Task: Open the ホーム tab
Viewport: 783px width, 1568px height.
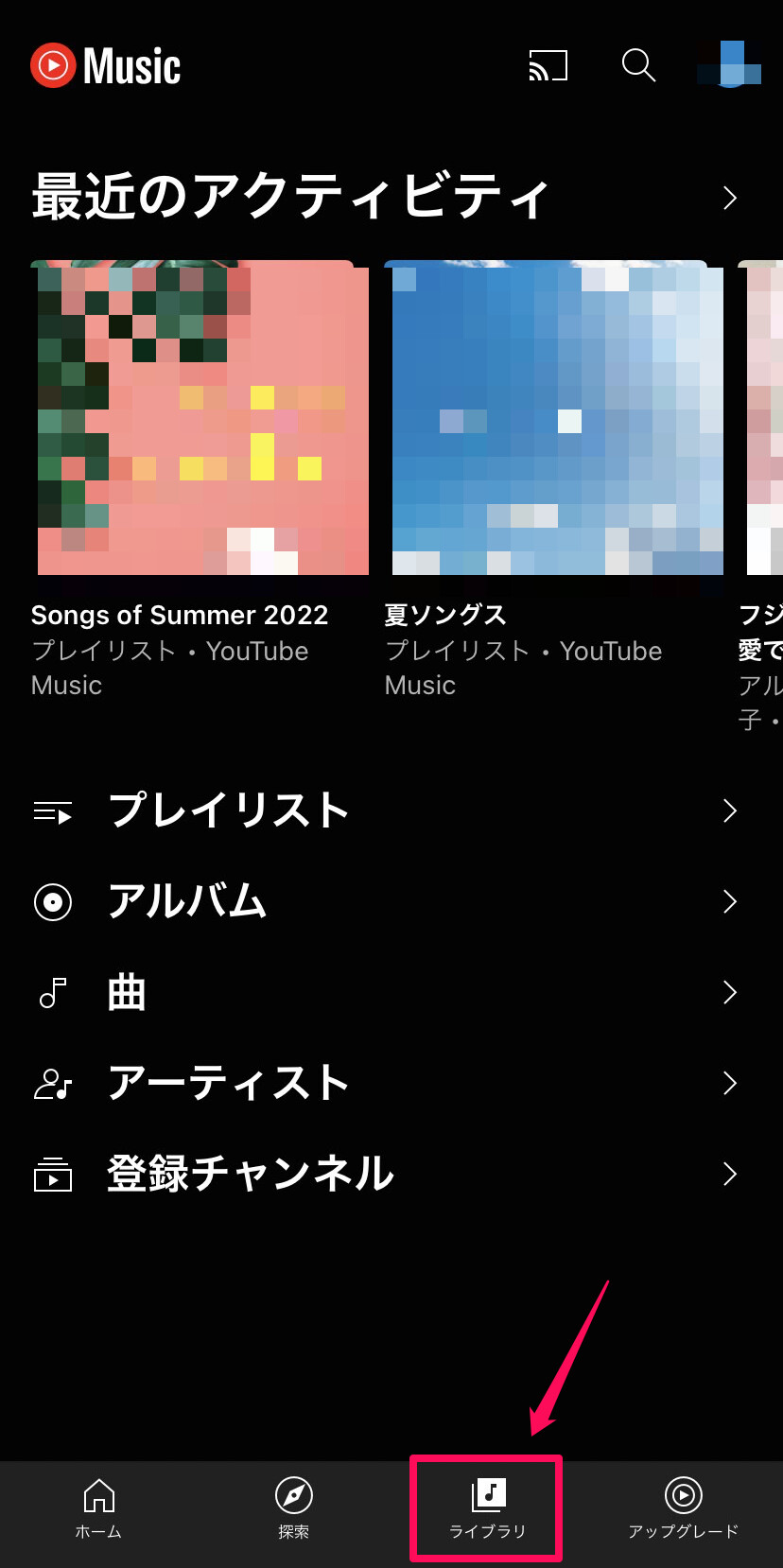Action: (x=97, y=1508)
